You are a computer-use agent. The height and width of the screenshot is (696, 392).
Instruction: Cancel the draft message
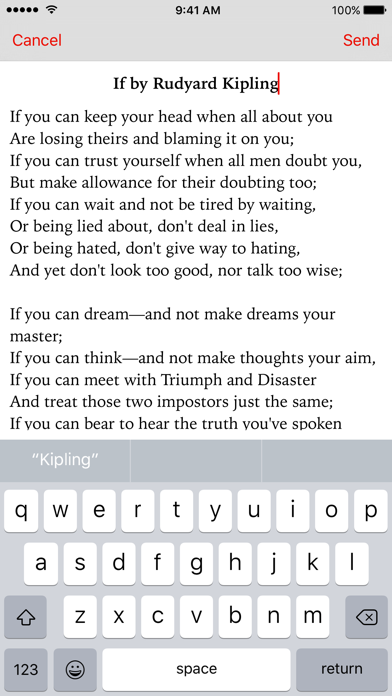click(37, 40)
